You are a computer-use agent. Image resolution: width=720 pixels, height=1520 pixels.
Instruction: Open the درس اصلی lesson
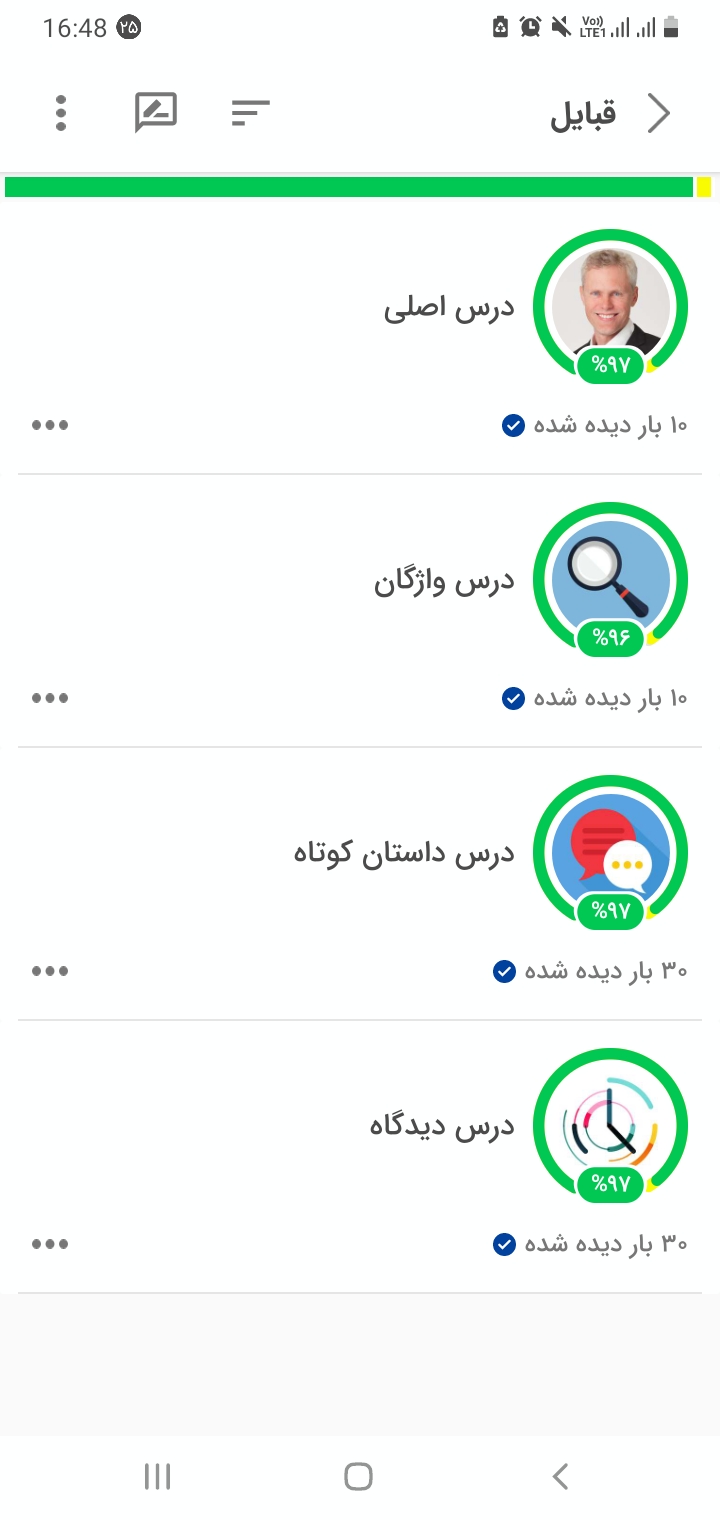(x=450, y=308)
